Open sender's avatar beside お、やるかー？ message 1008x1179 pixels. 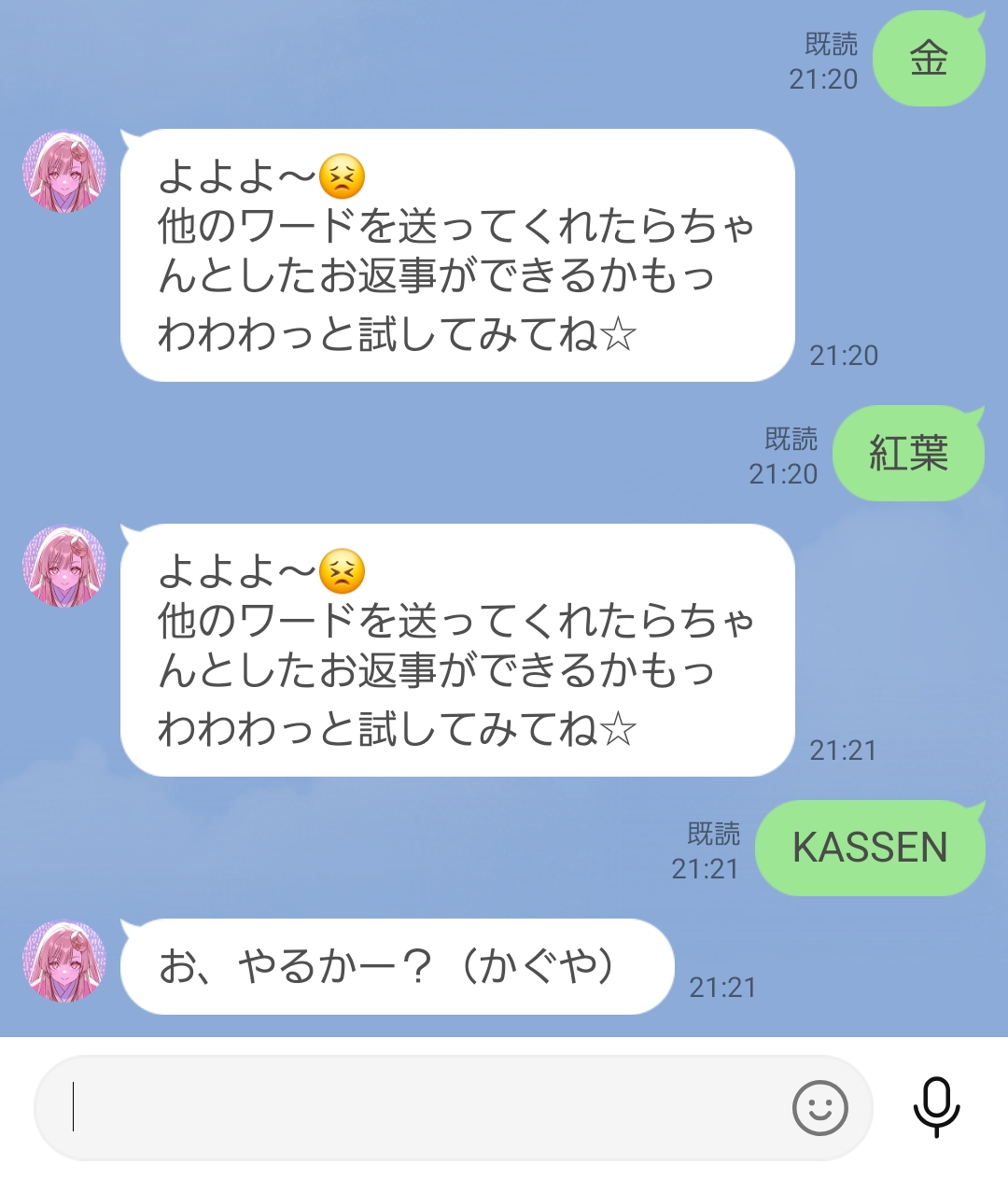tap(64, 961)
